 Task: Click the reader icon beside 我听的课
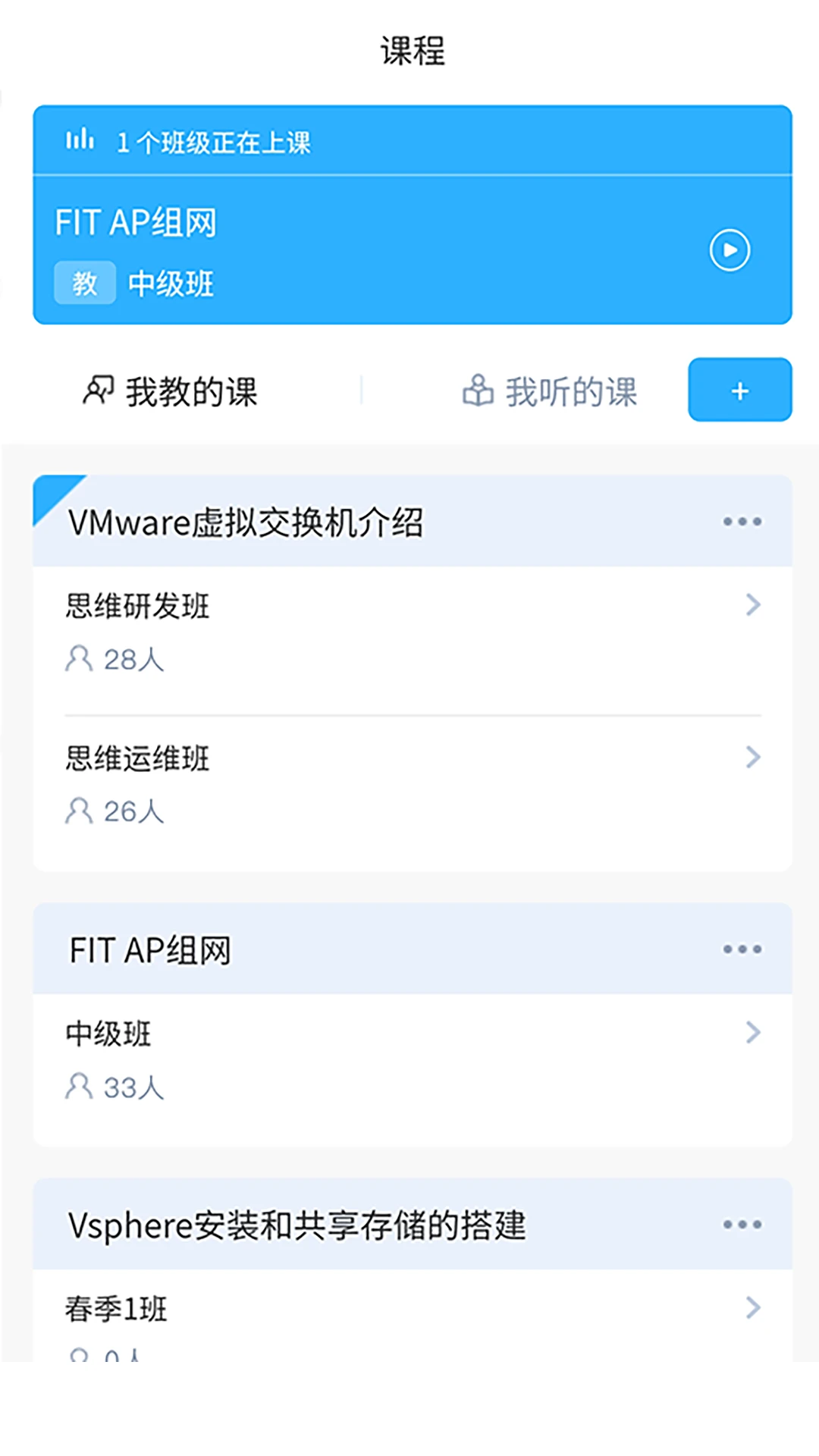coord(479,390)
